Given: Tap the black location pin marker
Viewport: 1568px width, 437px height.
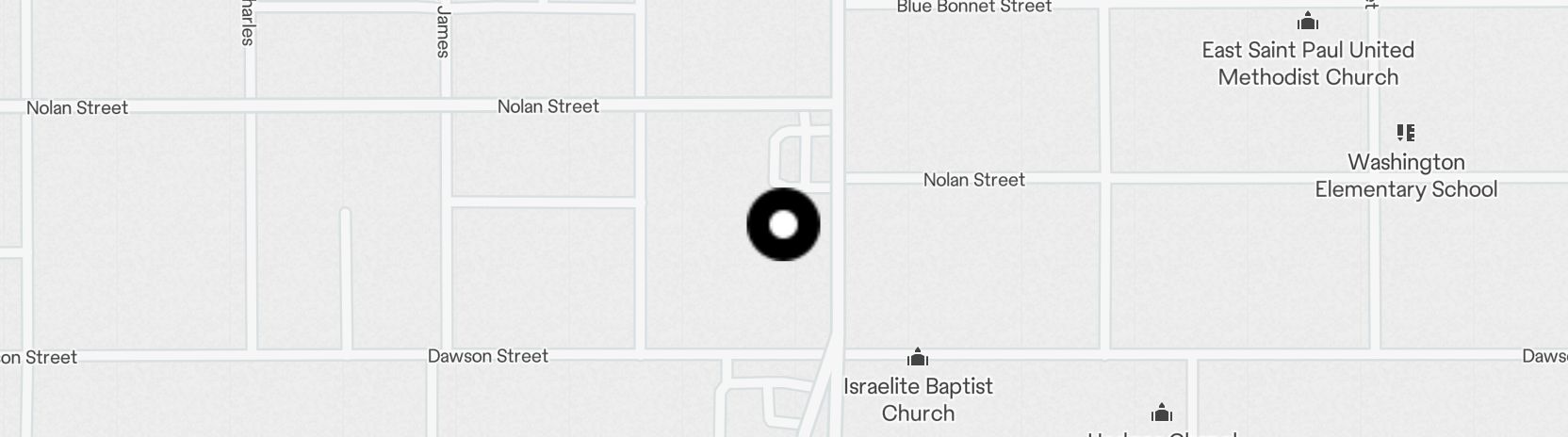Looking at the screenshot, I should coord(783,224).
